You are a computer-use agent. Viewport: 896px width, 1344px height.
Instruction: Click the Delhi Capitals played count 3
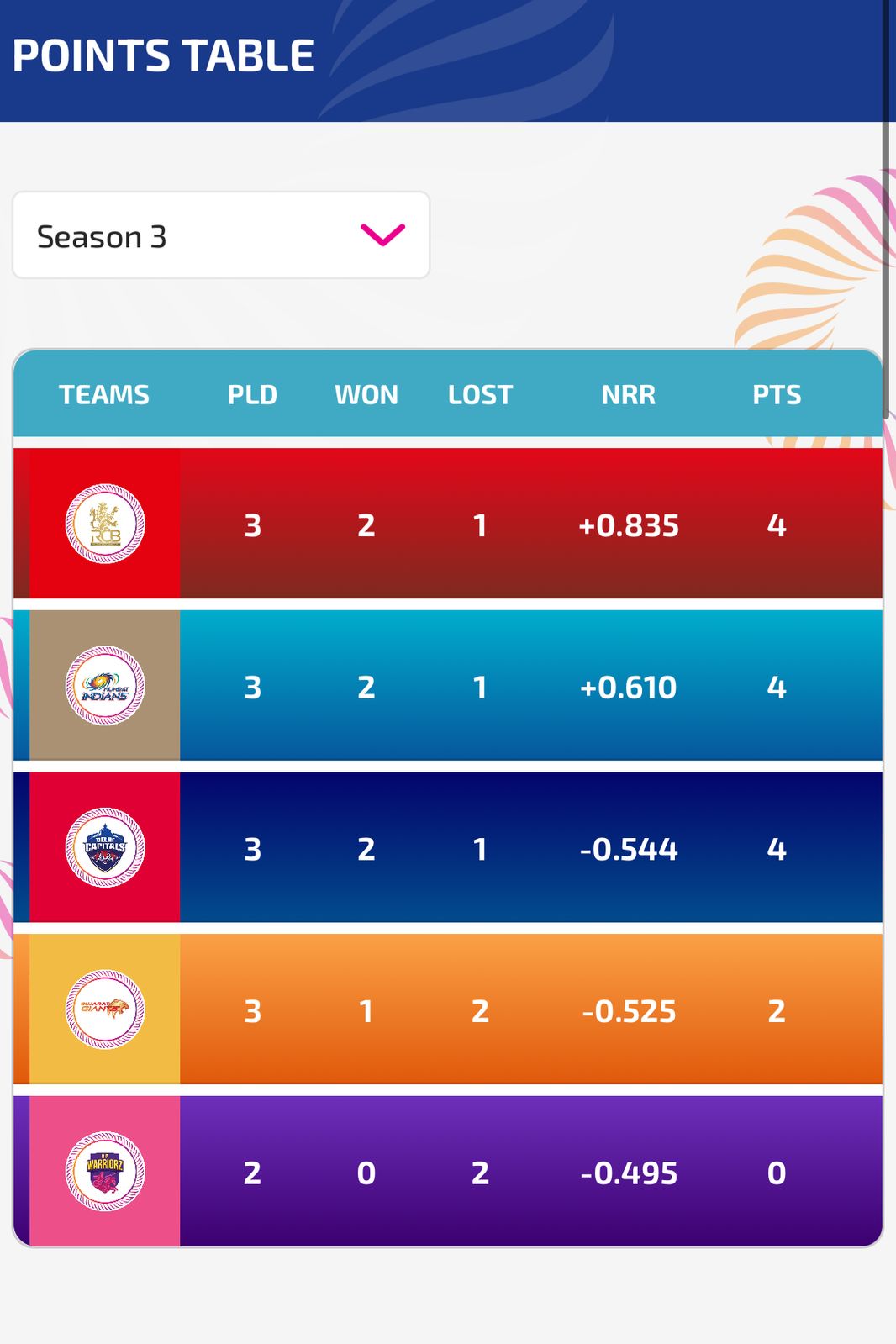251,849
